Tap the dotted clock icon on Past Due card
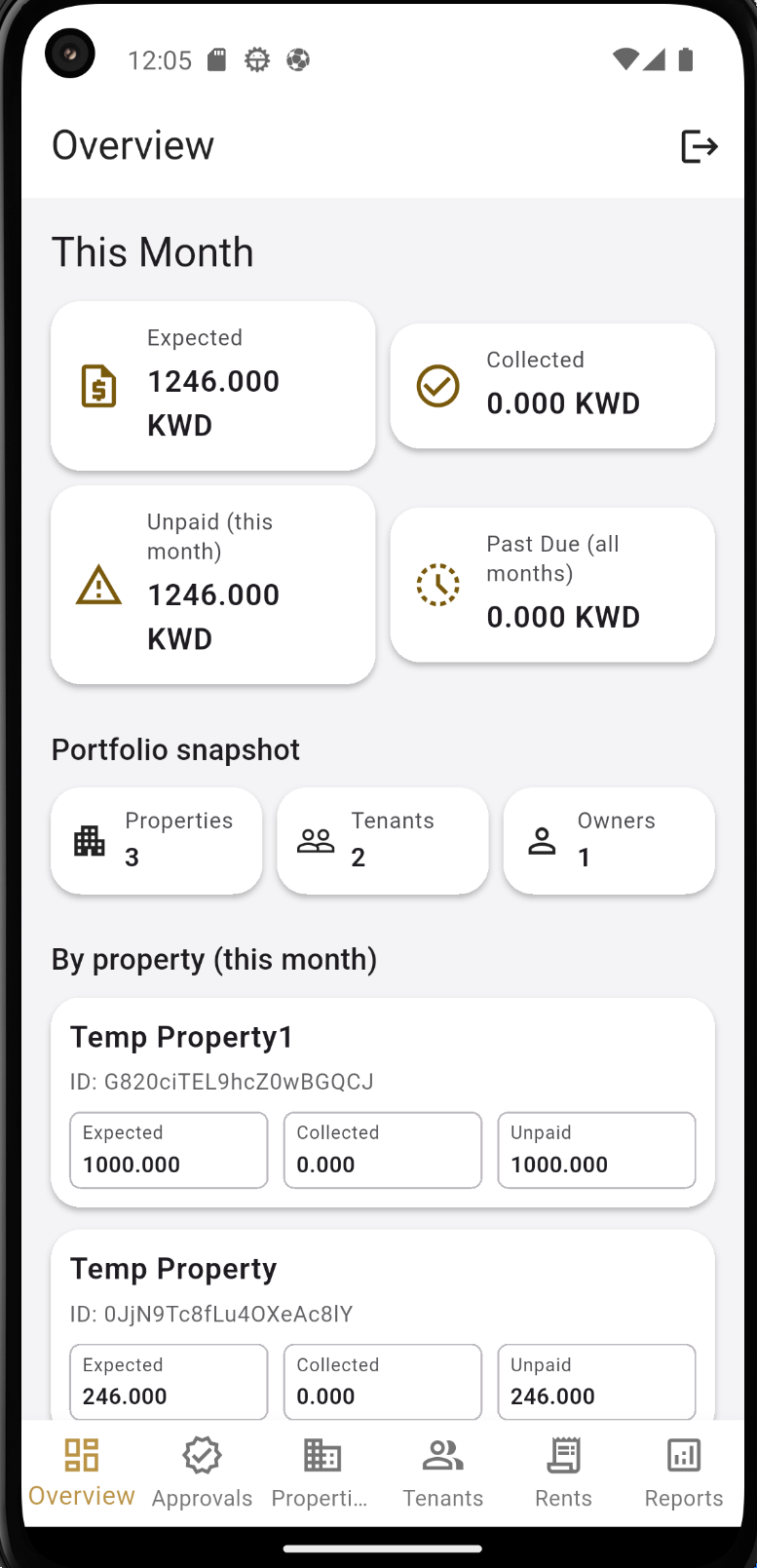Image resolution: width=757 pixels, height=1568 pixels. coord(437,586)
